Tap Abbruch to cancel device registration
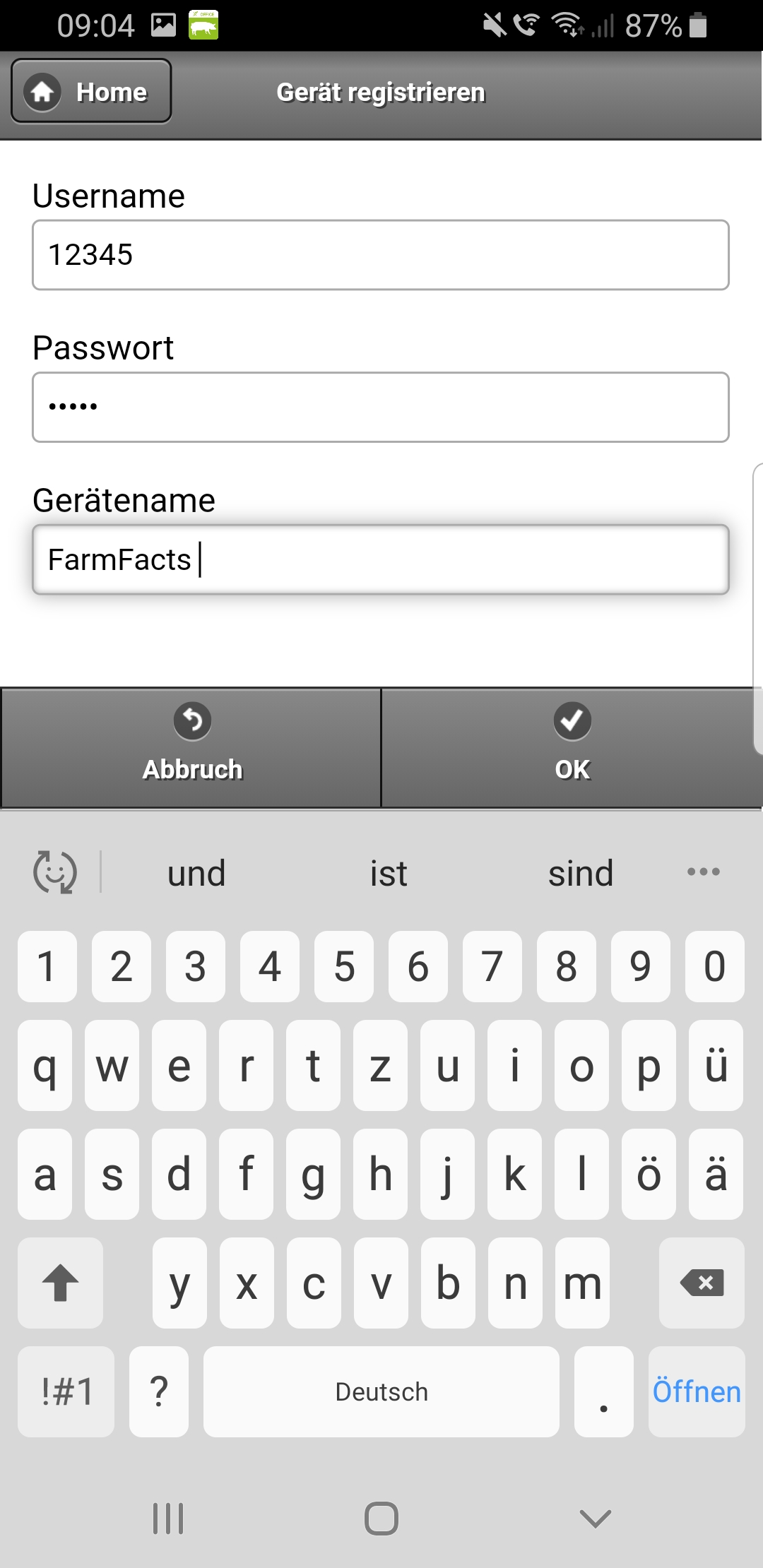The width and height of the screenshot is (763, 1568). click(x=191, y=747)
